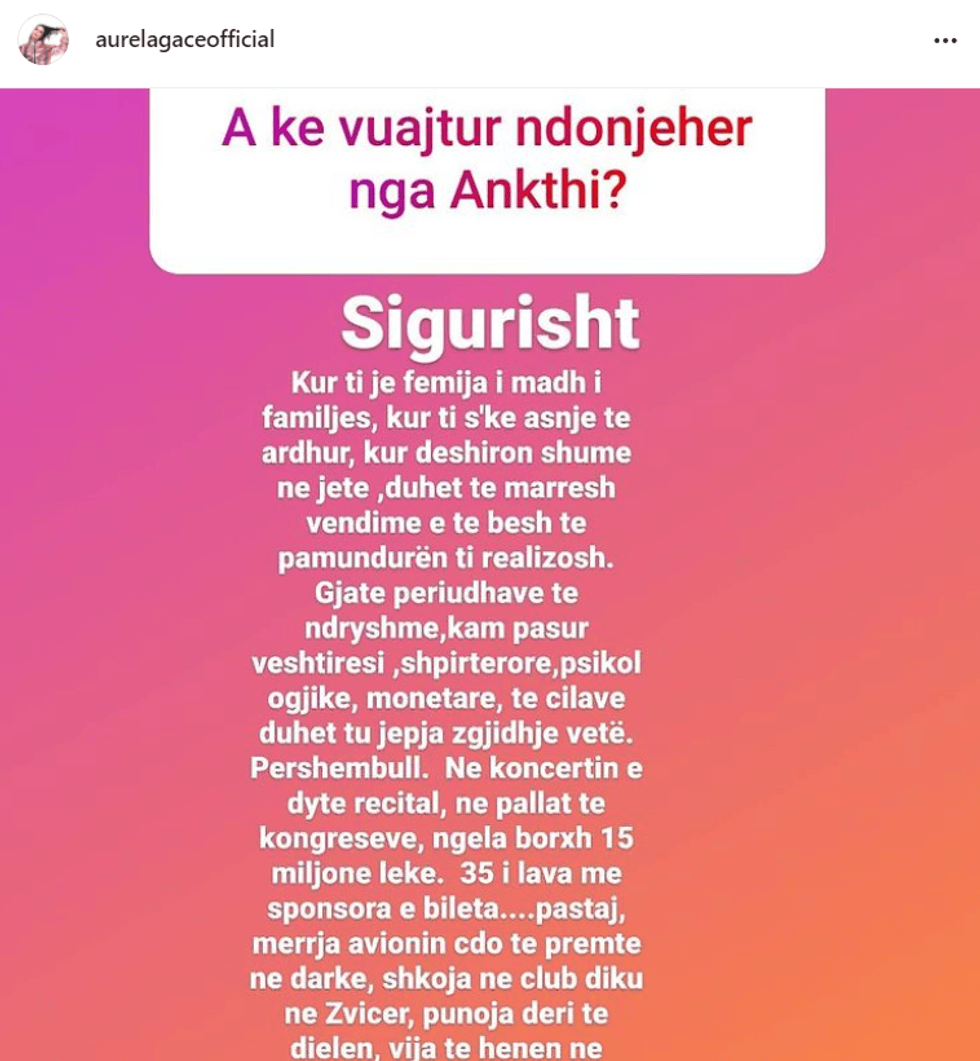
Task: Click the post header bar
Action: click(x=490, y=40)
